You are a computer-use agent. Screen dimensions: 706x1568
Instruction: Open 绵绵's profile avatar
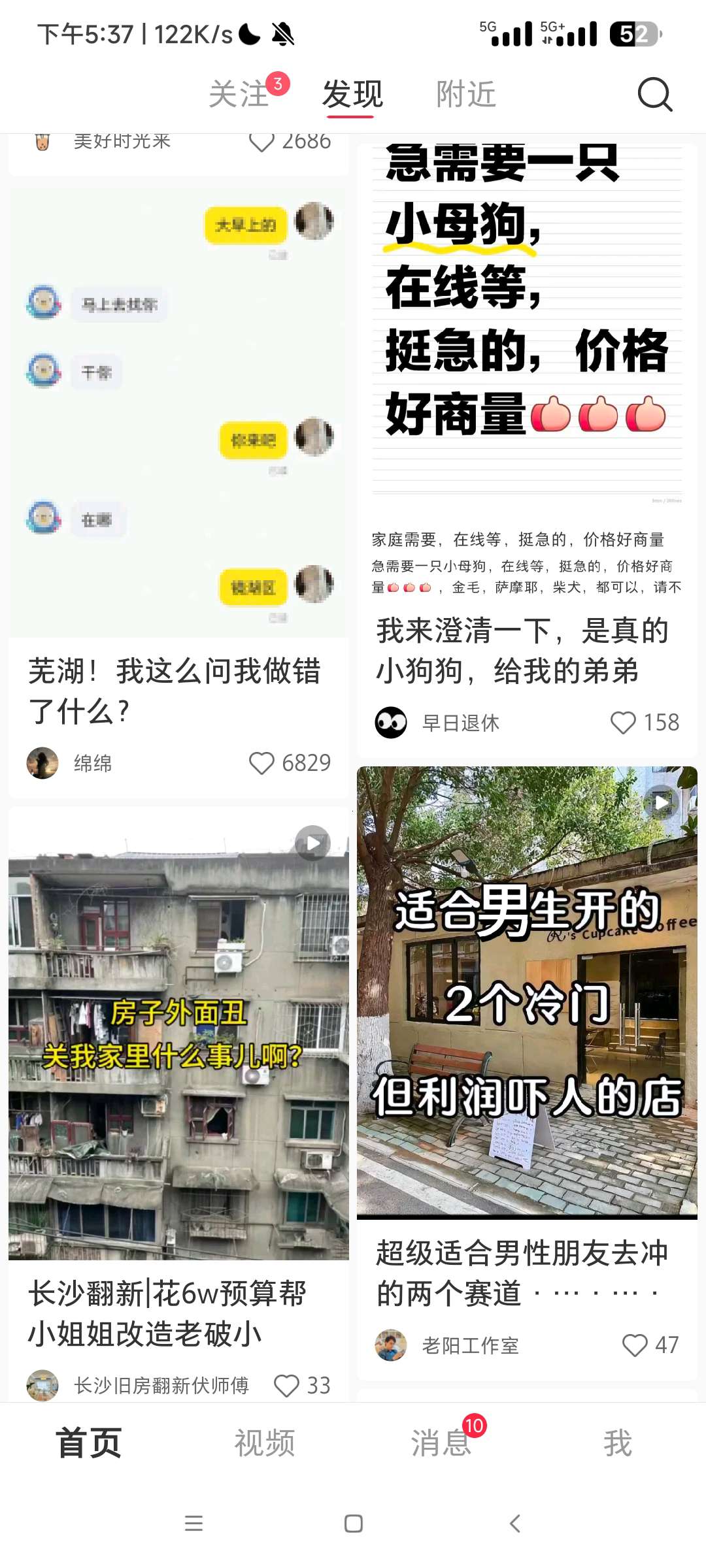pos(42,763)
